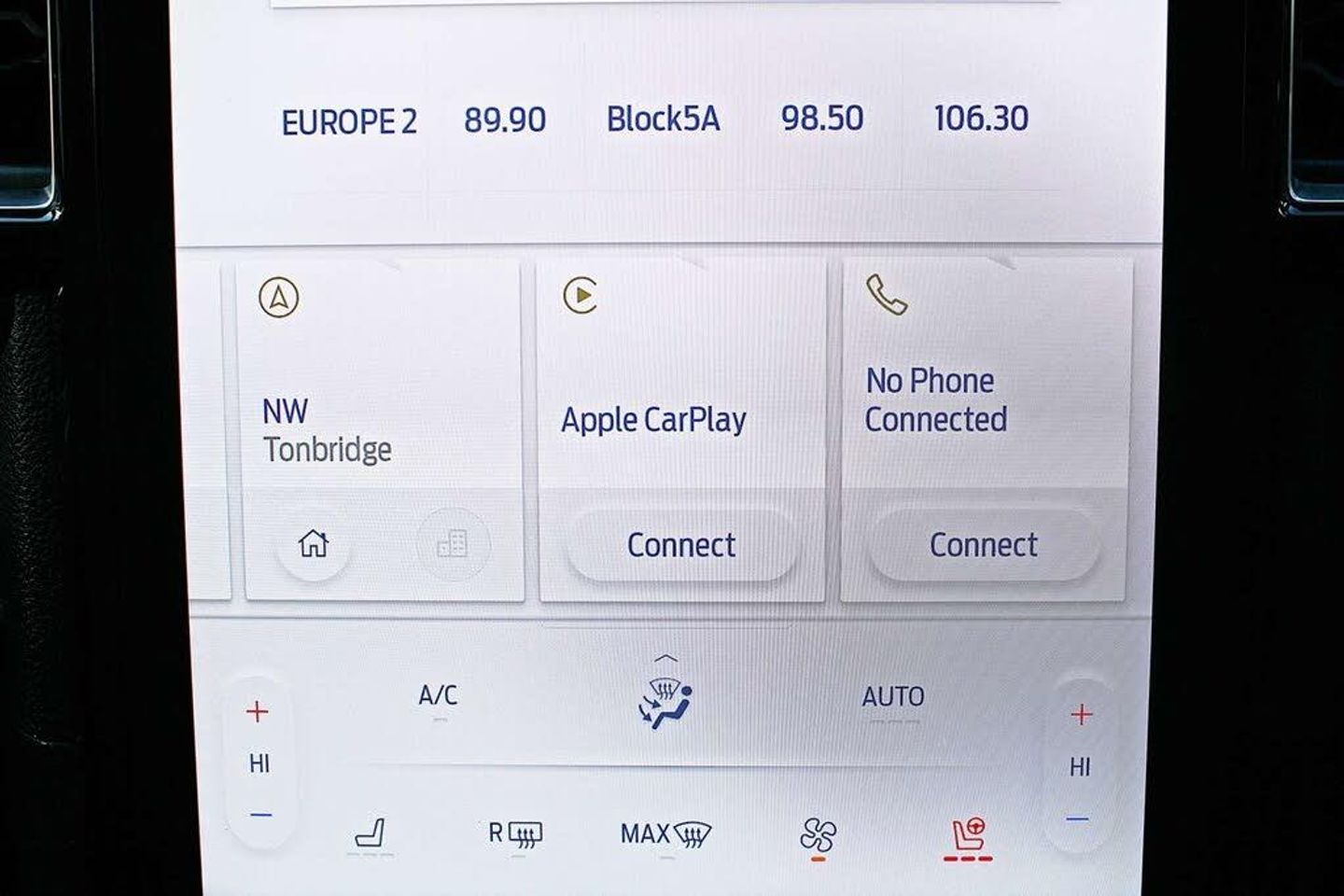This screenshot has height=896, width=1344.
Task: Adjust the fan speed icon
Action: click(x=819, y=835)
